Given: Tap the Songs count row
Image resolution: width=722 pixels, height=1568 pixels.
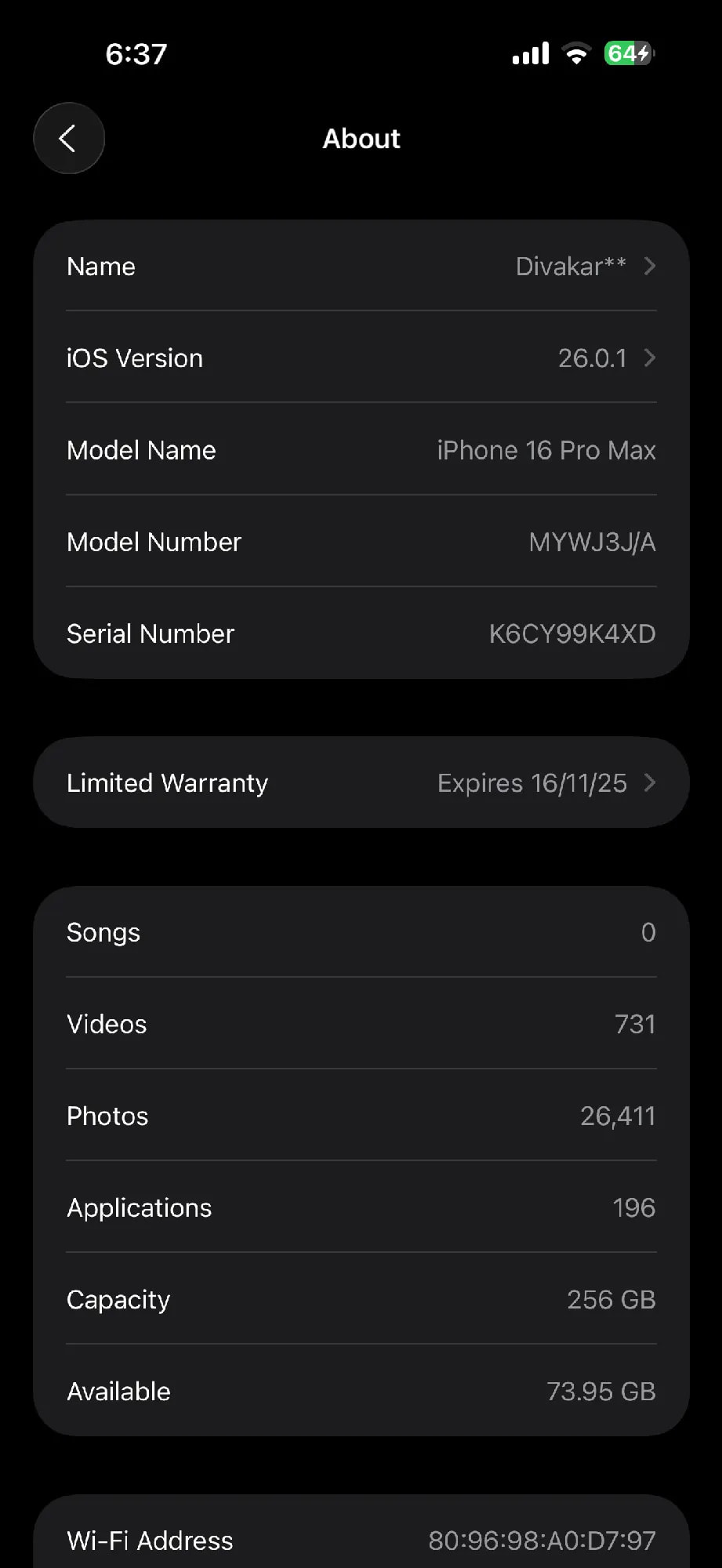Looking at the screenshot, I should coord(361,932).
